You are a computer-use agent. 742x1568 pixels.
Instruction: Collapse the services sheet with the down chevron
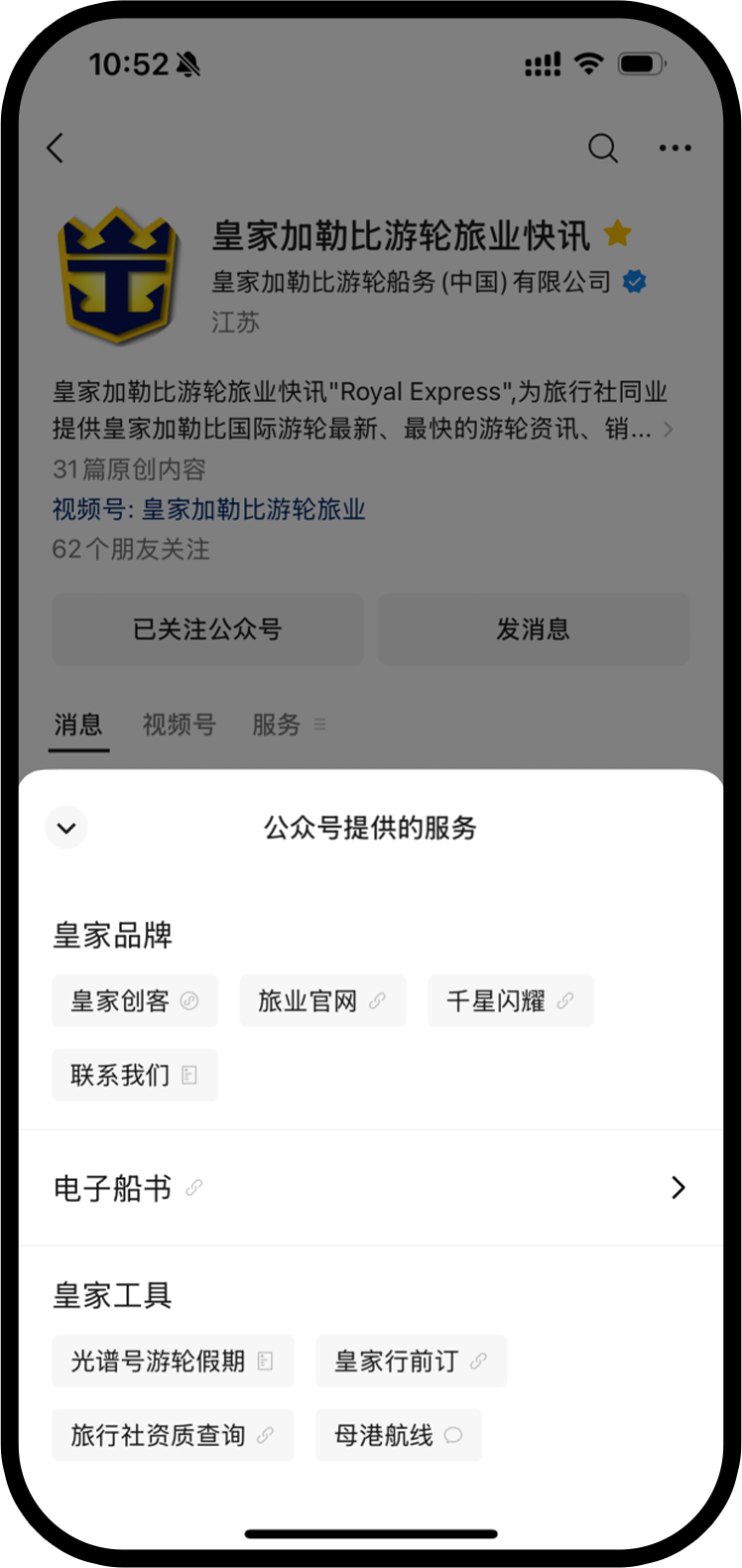pos(66,828)
